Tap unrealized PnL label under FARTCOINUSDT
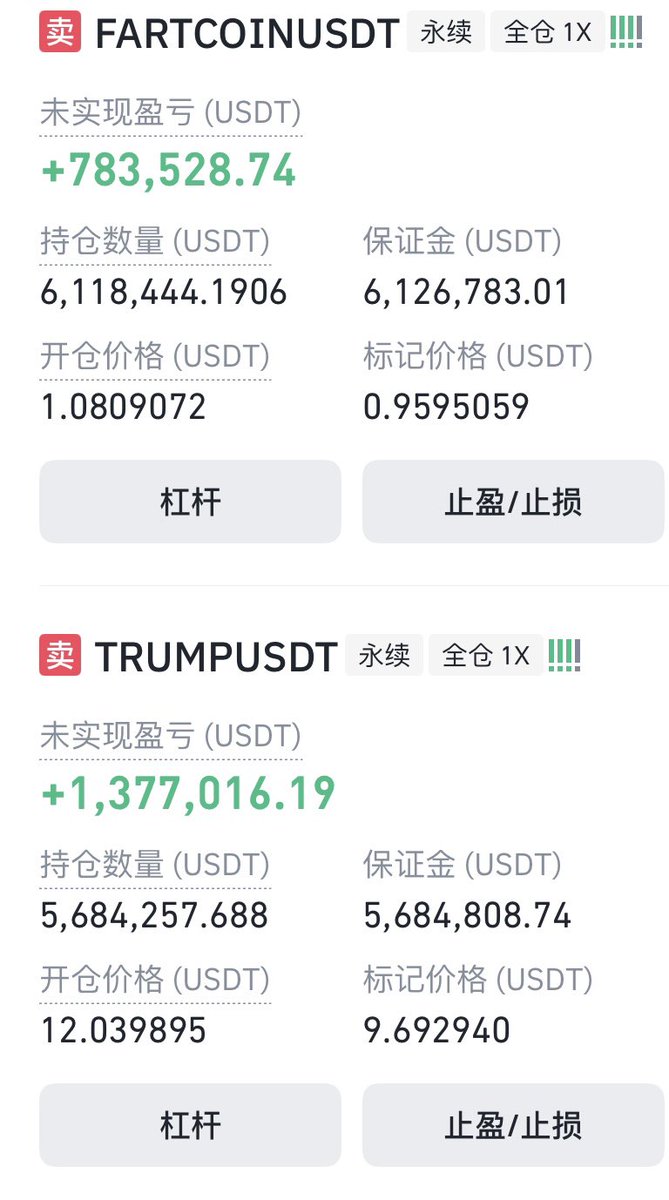The height and width of the screenshot is (1200, 669). point(170,113)
